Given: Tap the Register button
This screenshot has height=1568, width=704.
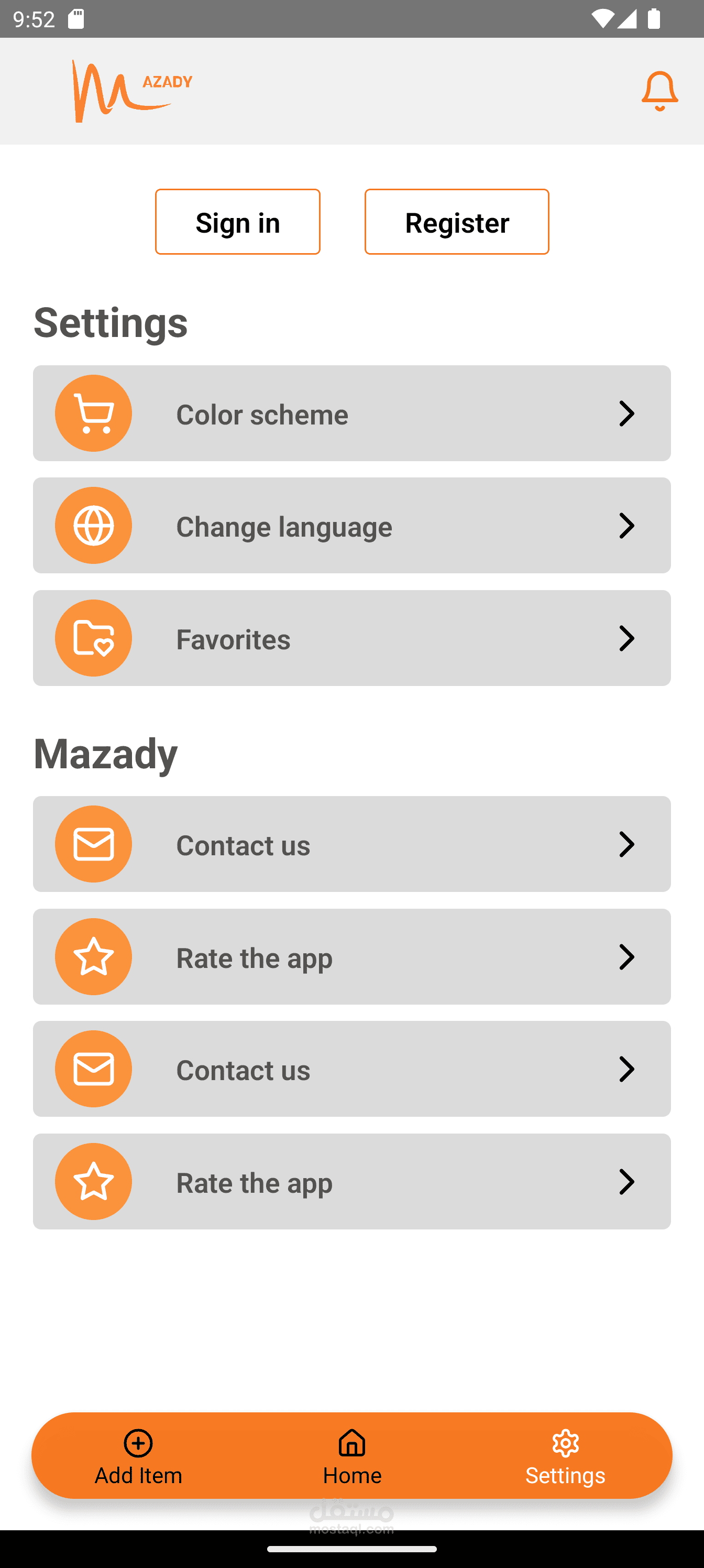Looking at the screenshot, I should (x=456, y=222).
